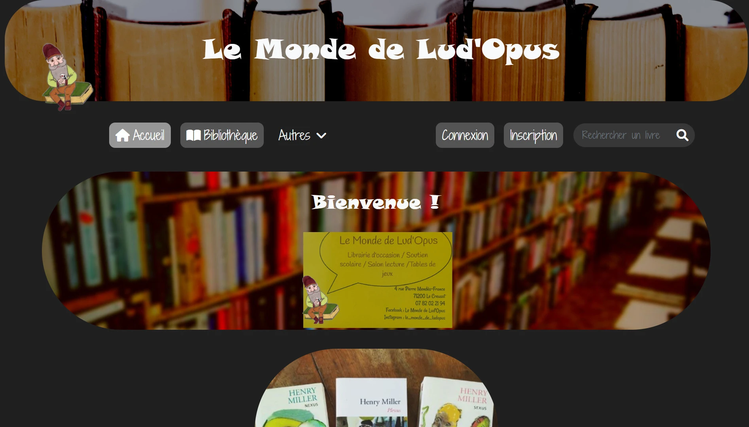Go to the Accueil home page
This screenshot has width=749, height=427.
pyautogui.click(x=140, y=135)
